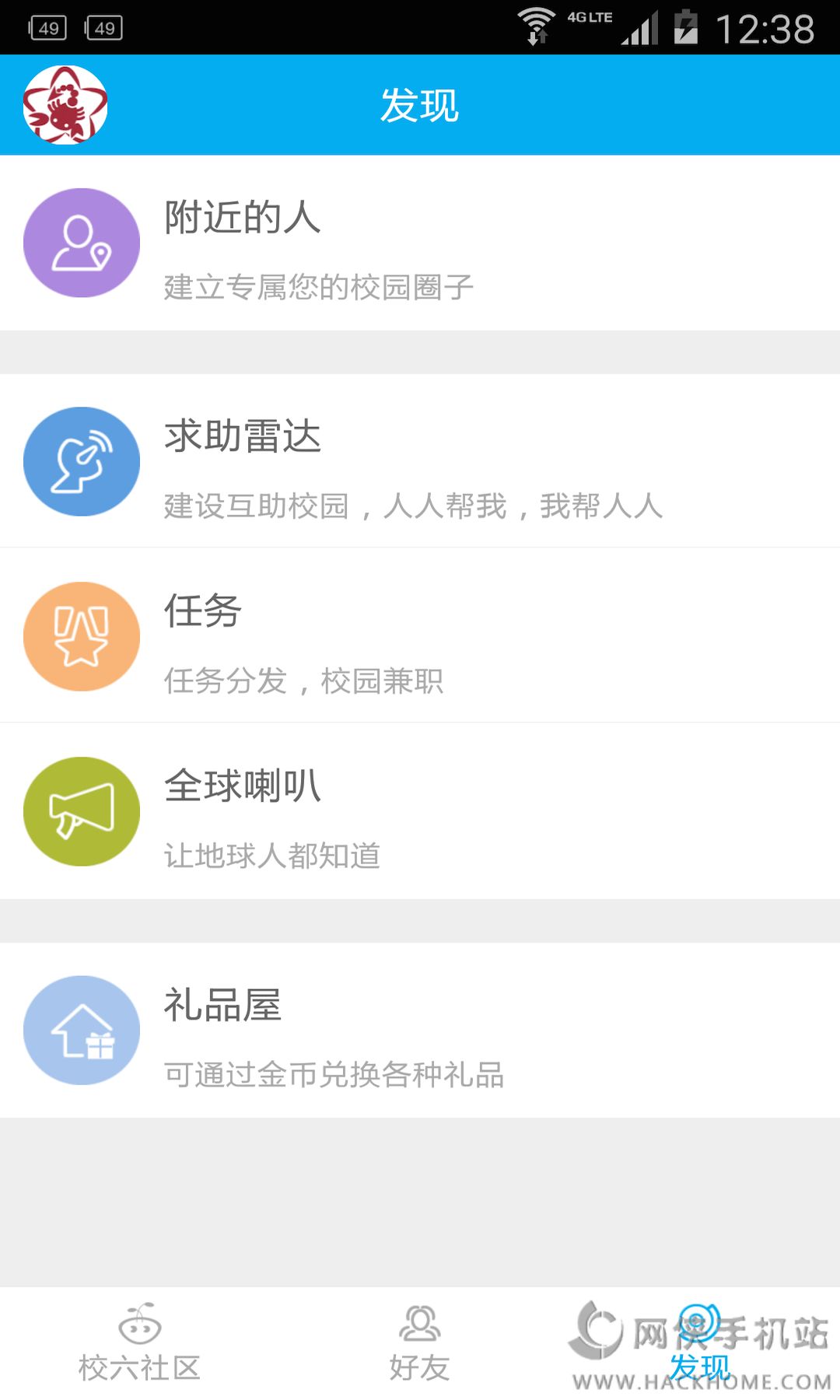Go to 任务 tasks section
The height and width of the screenshot is (1400, 840).
click(x=420, y=635)
